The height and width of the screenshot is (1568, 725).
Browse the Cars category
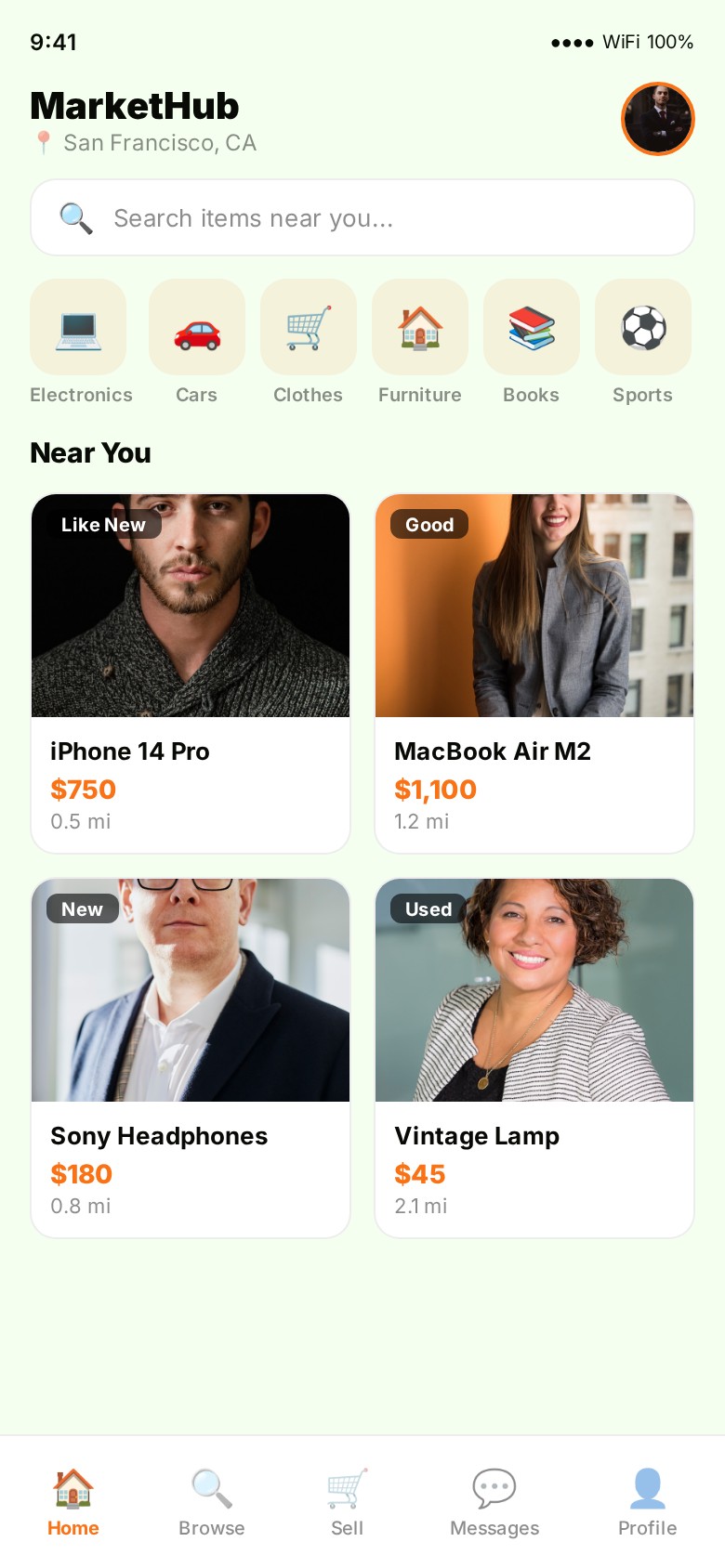pyautogui.click(x=196, y=342)
